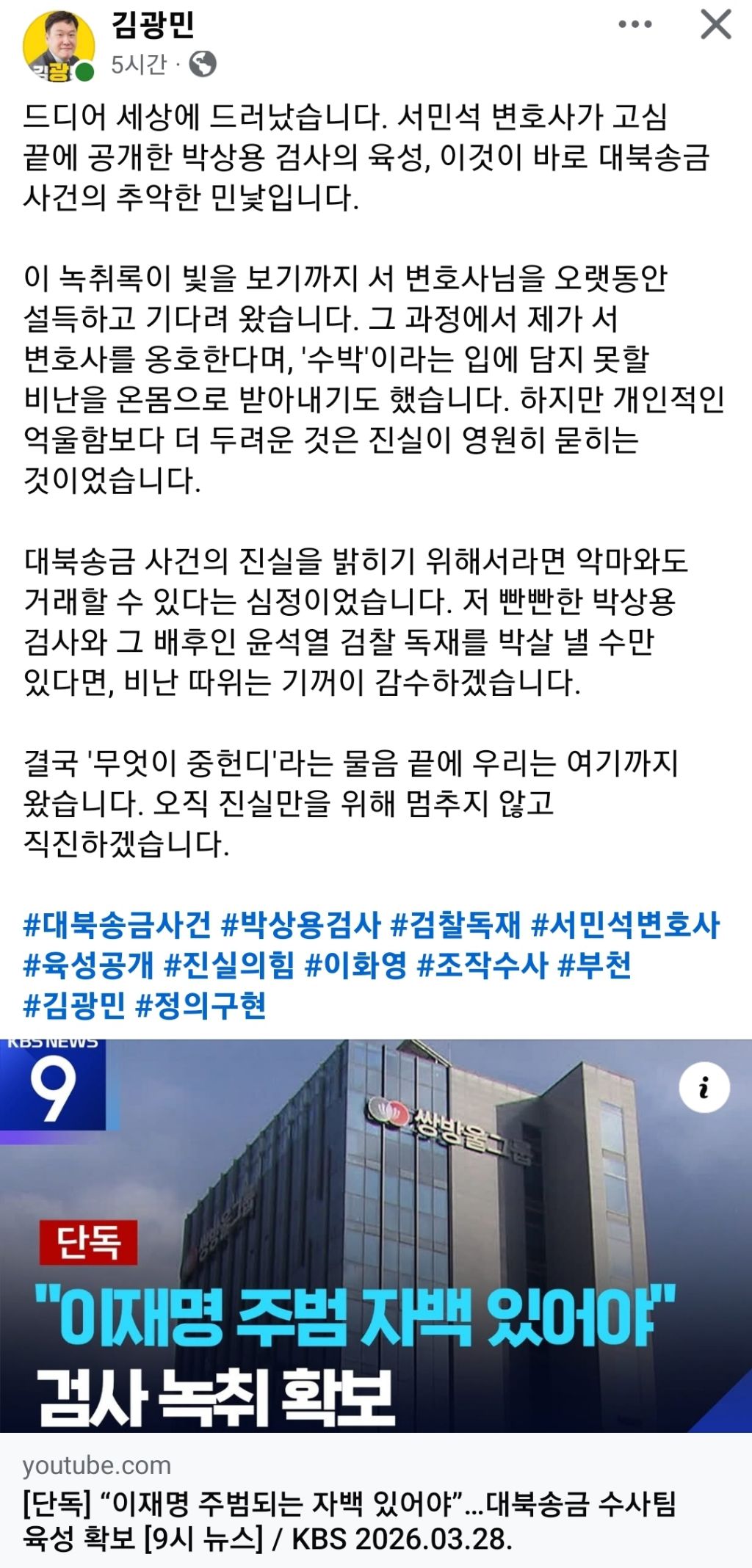
Task: Open hashtag #김광민
Action: [x=75, y=1005]
